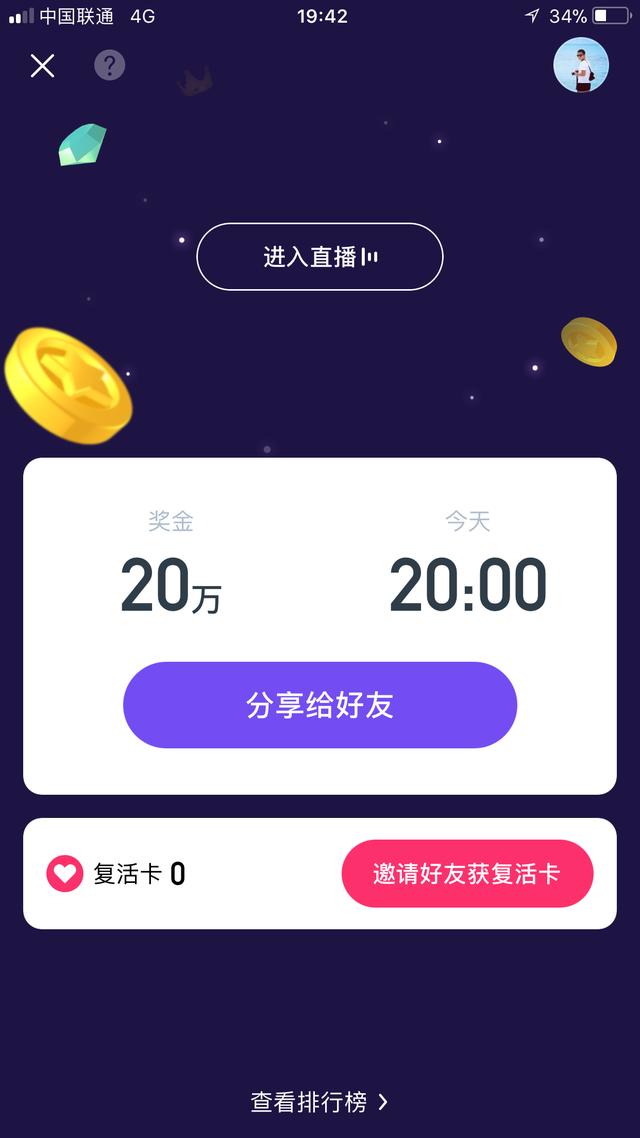The image size is (640, 1138).
Task: Close this quiz game screen
Action: tap(42, 66)
